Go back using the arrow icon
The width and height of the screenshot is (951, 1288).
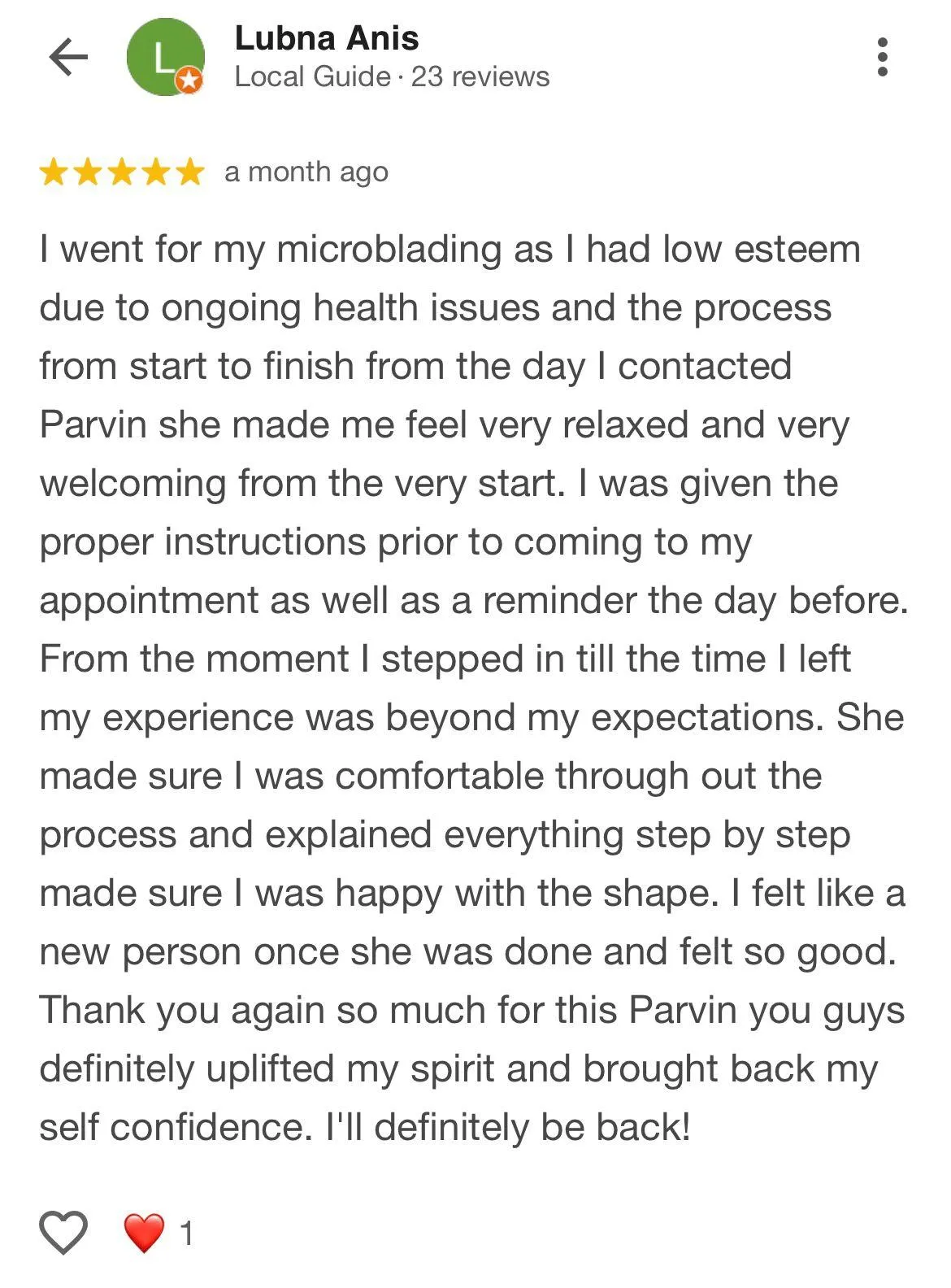[x=68, y=57]
